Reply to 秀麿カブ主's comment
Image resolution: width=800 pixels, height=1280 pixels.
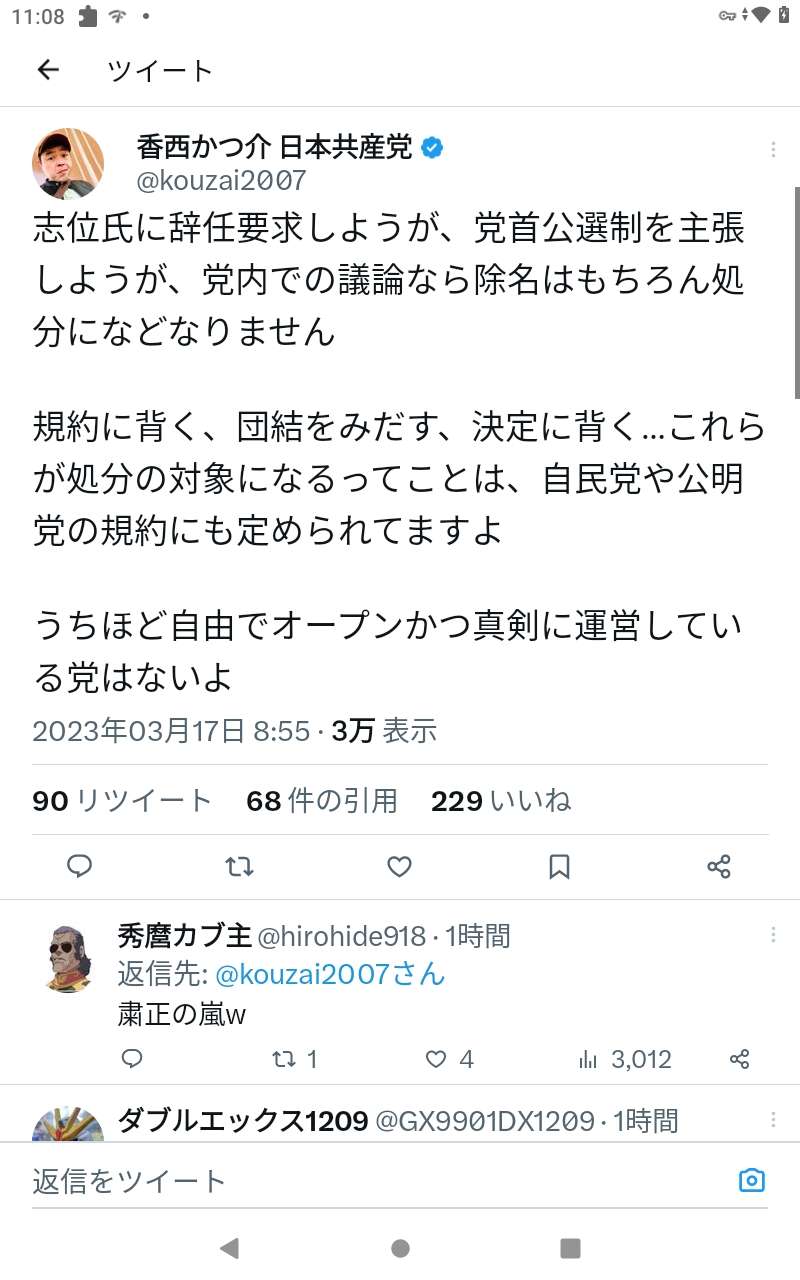tap(132, 1059)
